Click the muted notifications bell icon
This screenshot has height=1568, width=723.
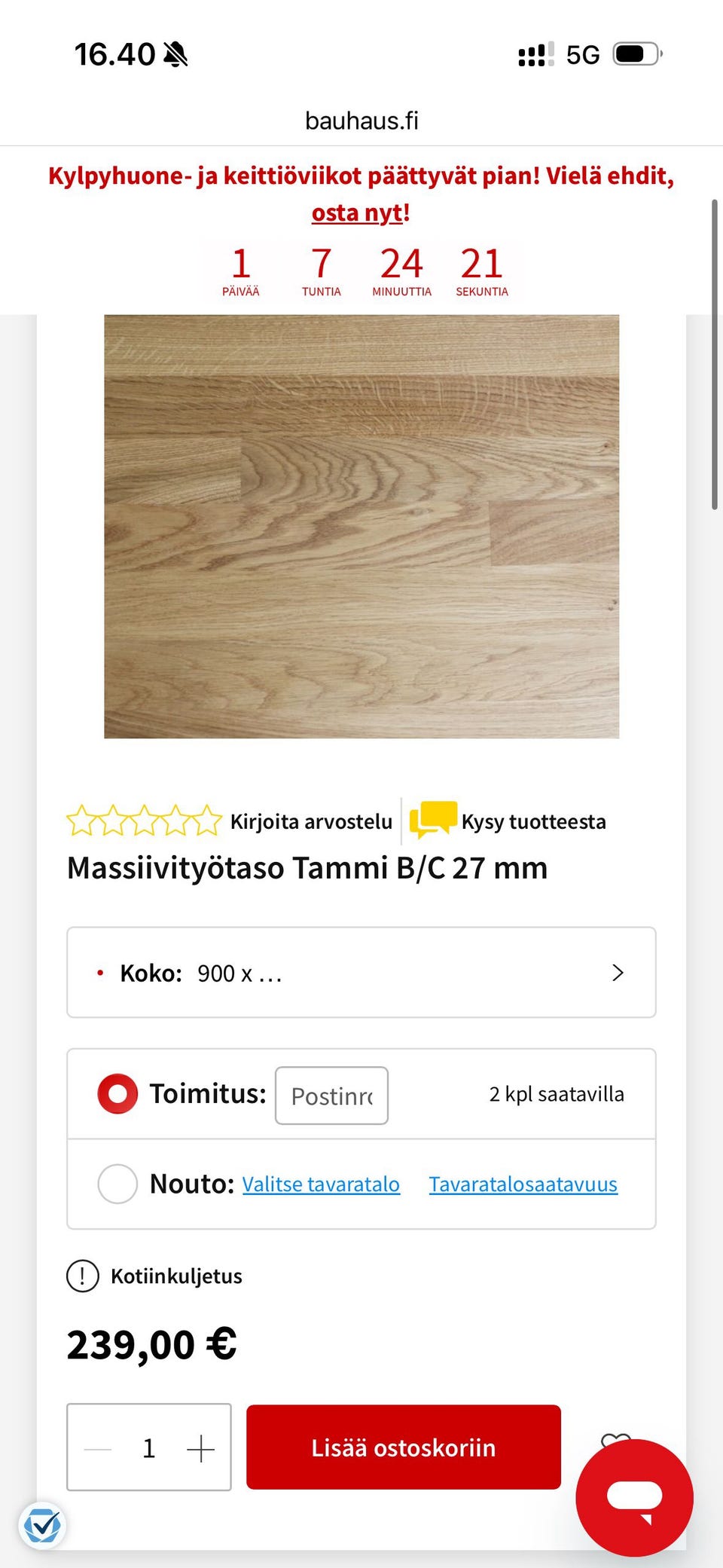tap(174, 53)
